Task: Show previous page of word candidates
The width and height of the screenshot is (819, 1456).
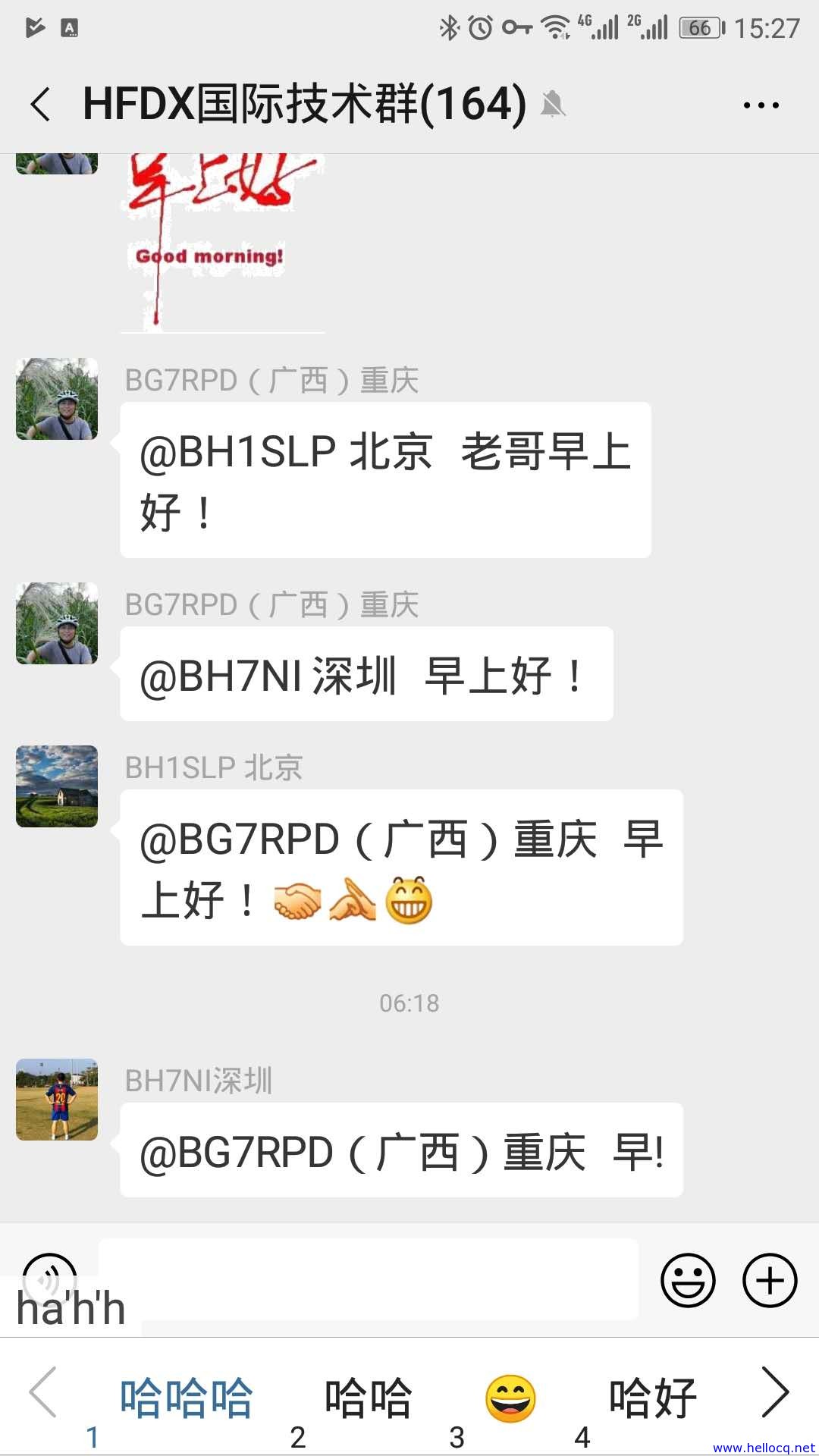Action: (42, 1392)
